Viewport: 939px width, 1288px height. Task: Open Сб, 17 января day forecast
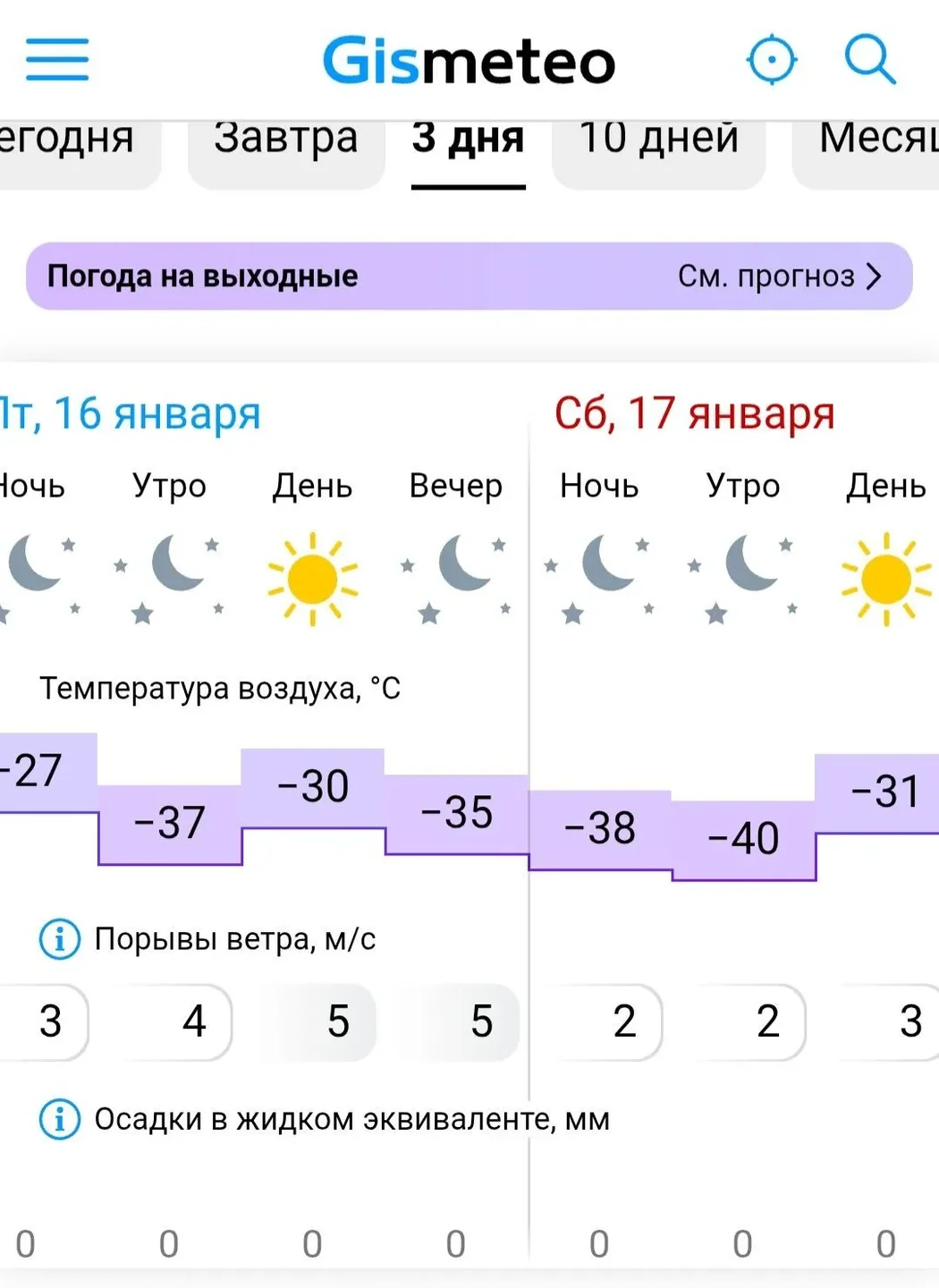[x=694, y=414]
